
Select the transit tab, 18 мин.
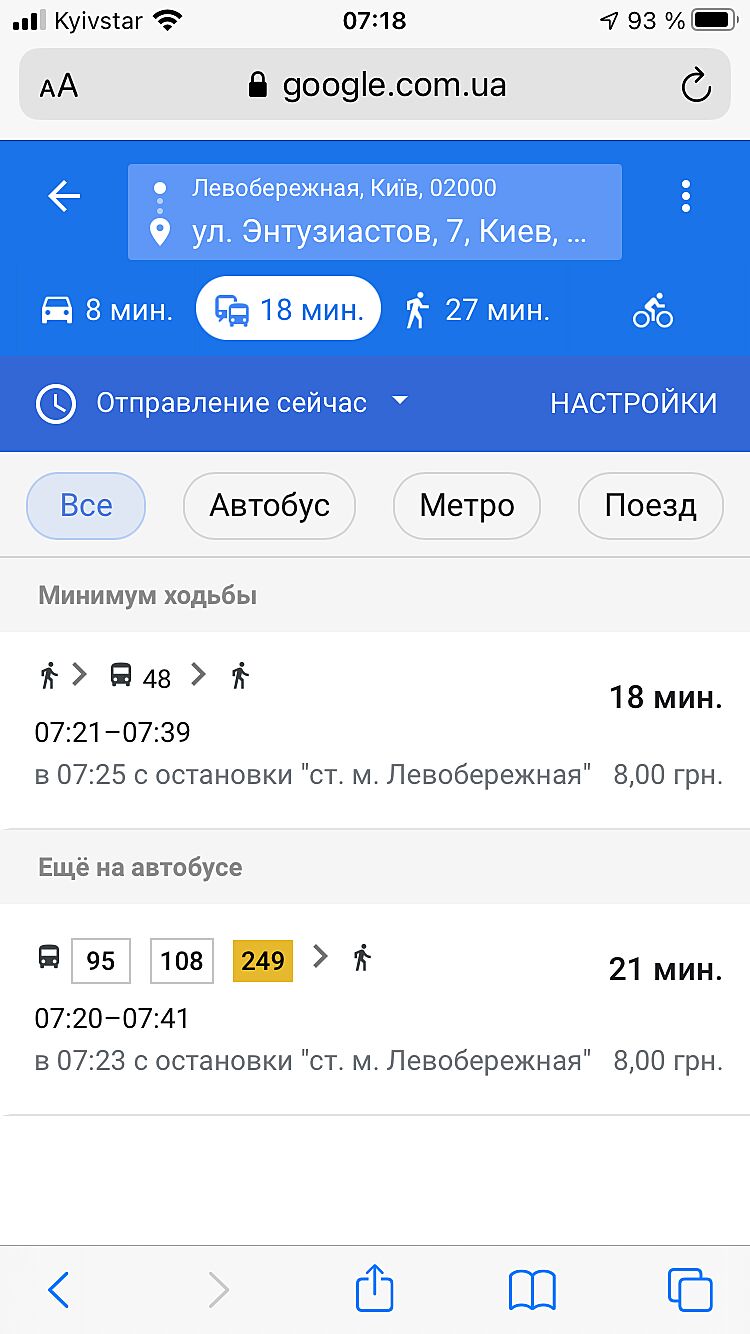(288, 310)
